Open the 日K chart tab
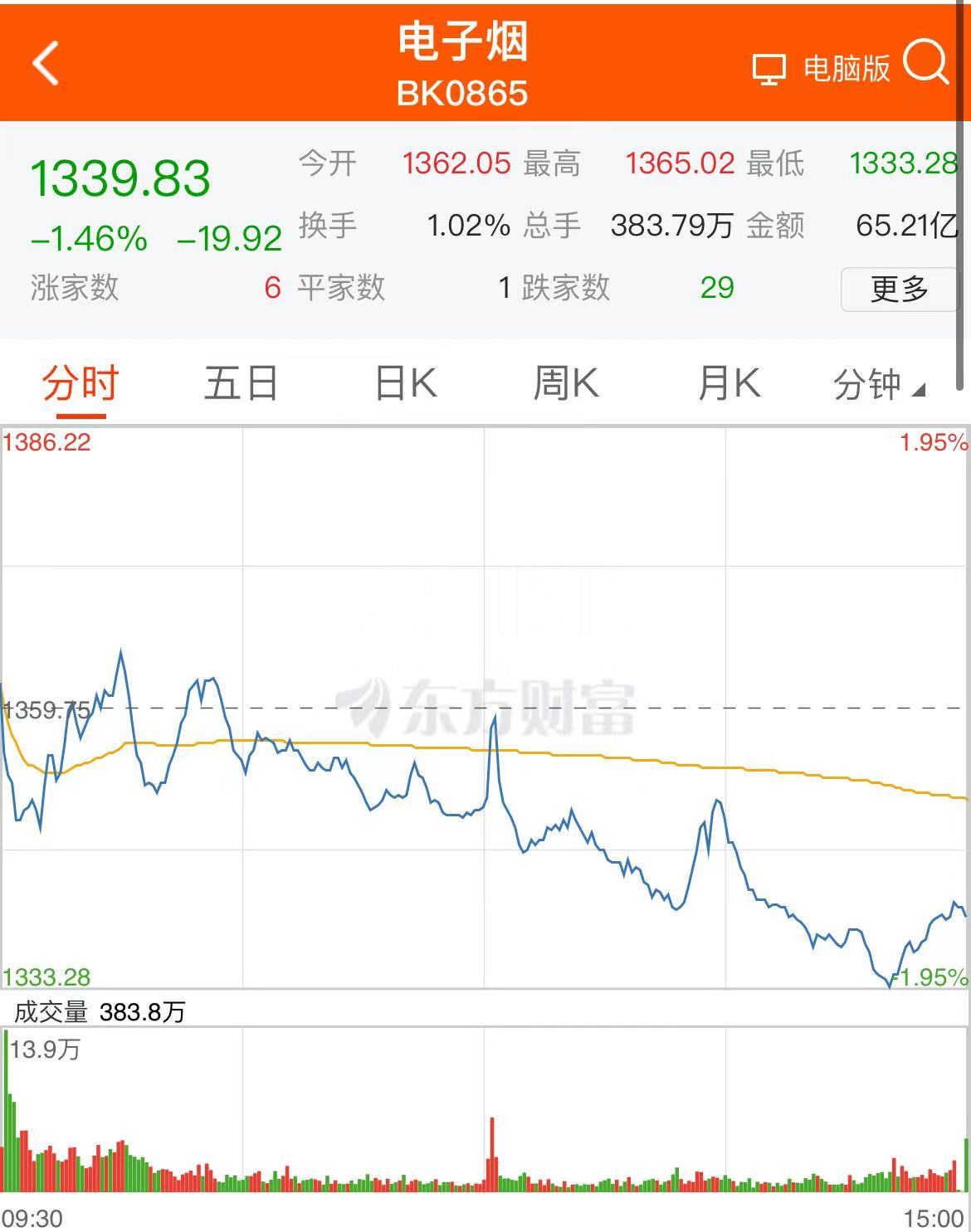This screenshot has height=1232, width=971. pyautogui.click(x=405, y=384)
